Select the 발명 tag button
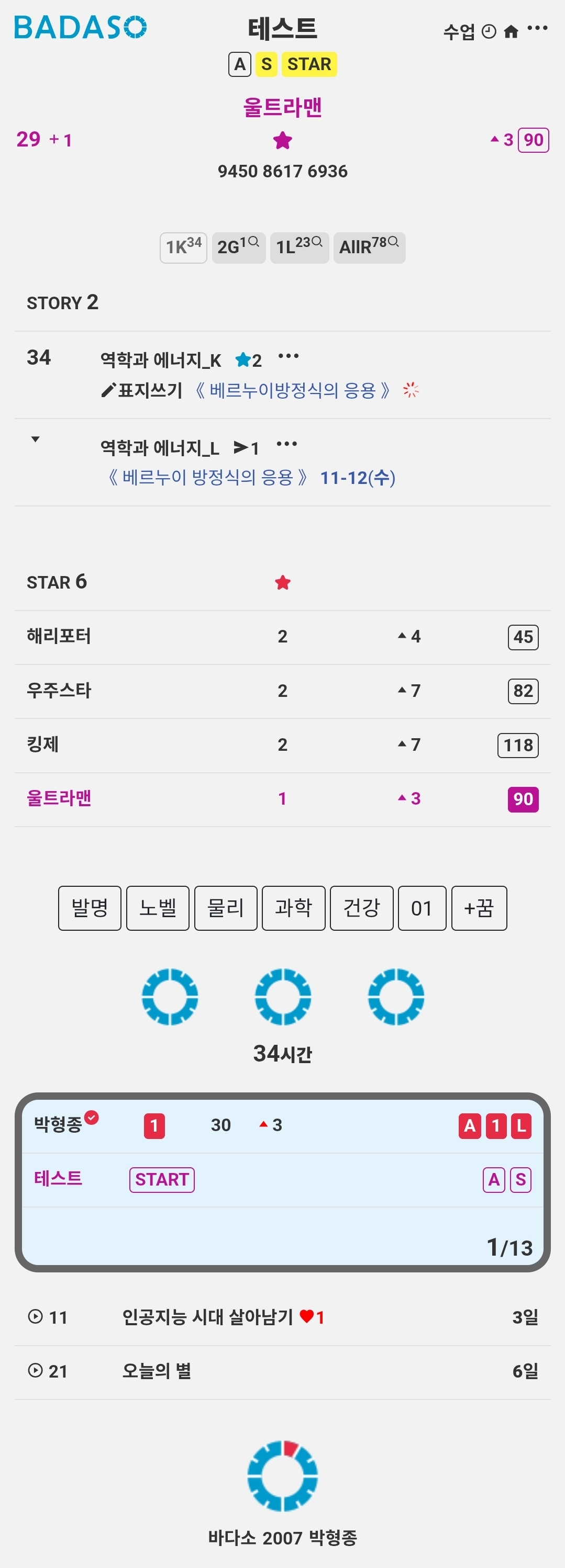 click(x=90, y=908)
